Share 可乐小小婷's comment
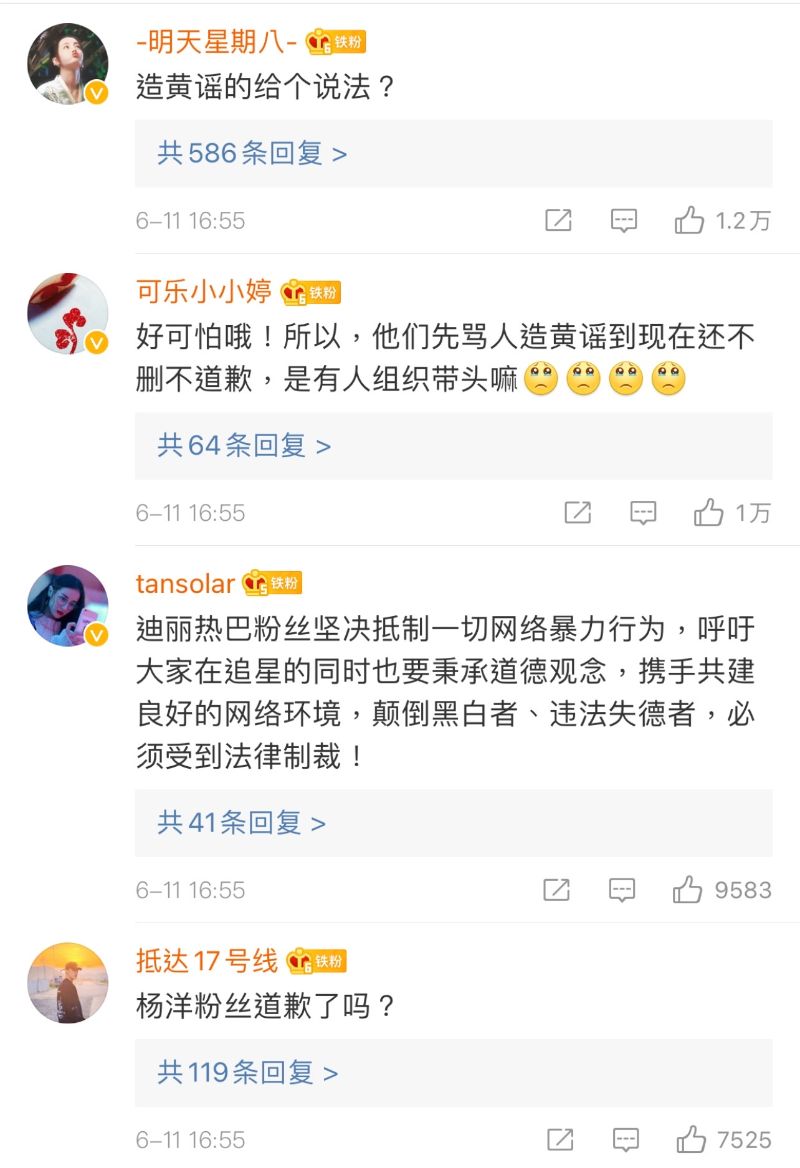The image size is (800, 1168). [x=577, y=513]
